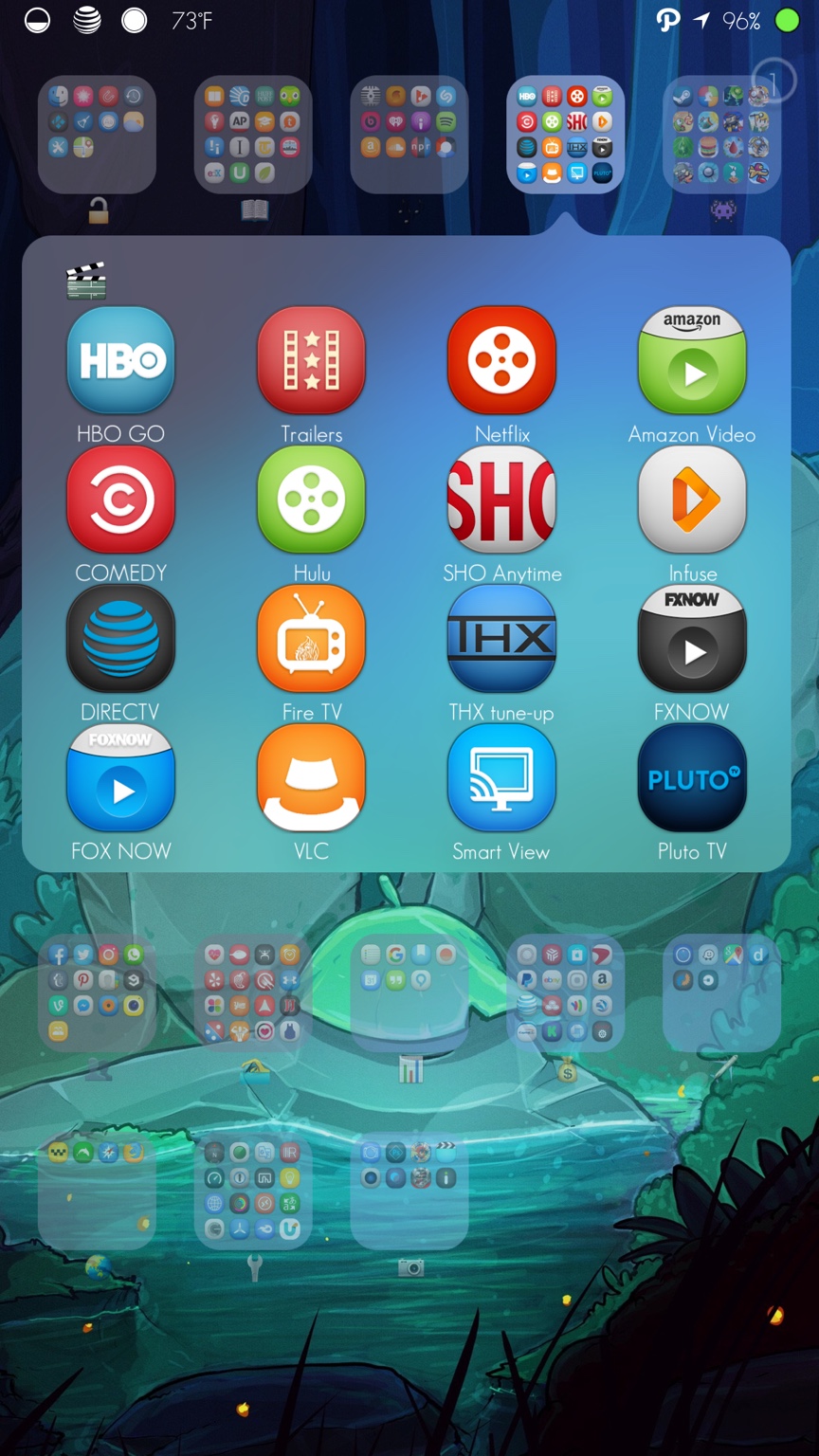Launch Hulu
Viewport: 819px width, 1456px height.
click(x=311, y=500)
